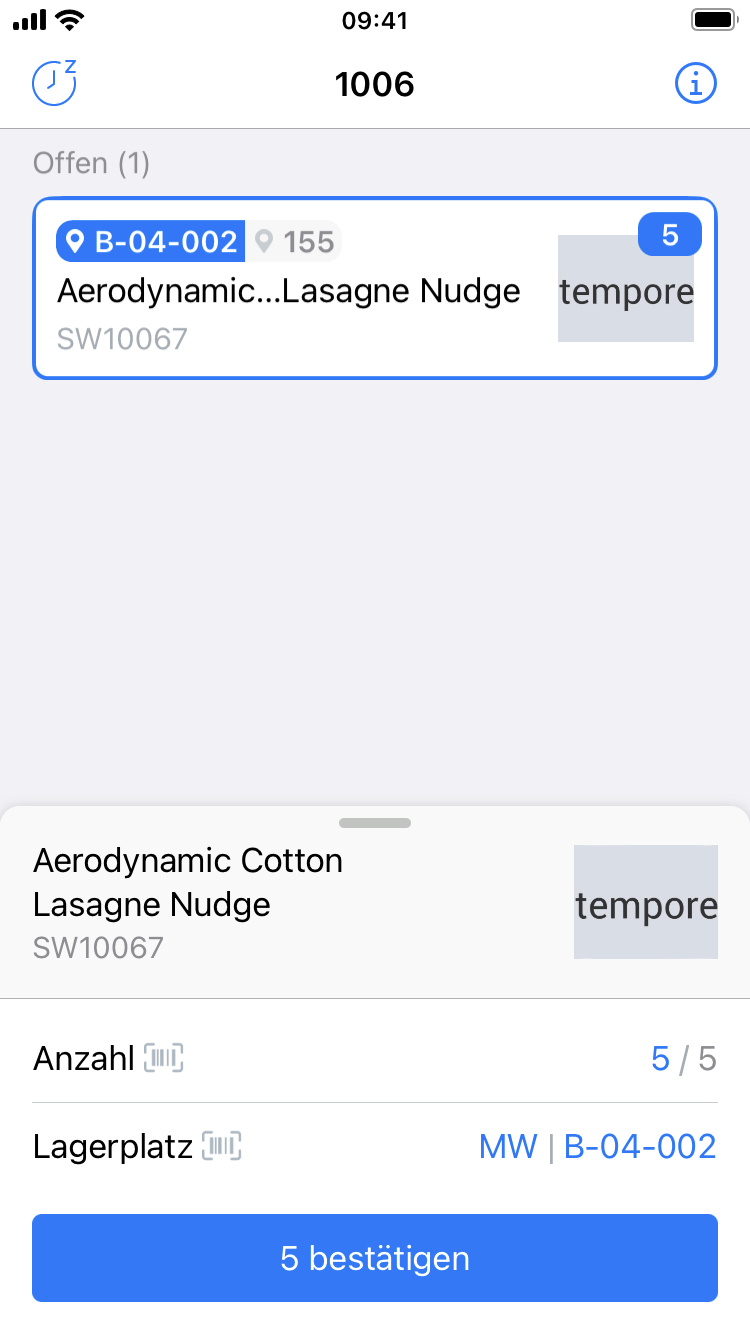Select the Aerodynamic Lasagne Nudge pick card
The height and width of the screenshot is (1334, 750).
(300, 289)
